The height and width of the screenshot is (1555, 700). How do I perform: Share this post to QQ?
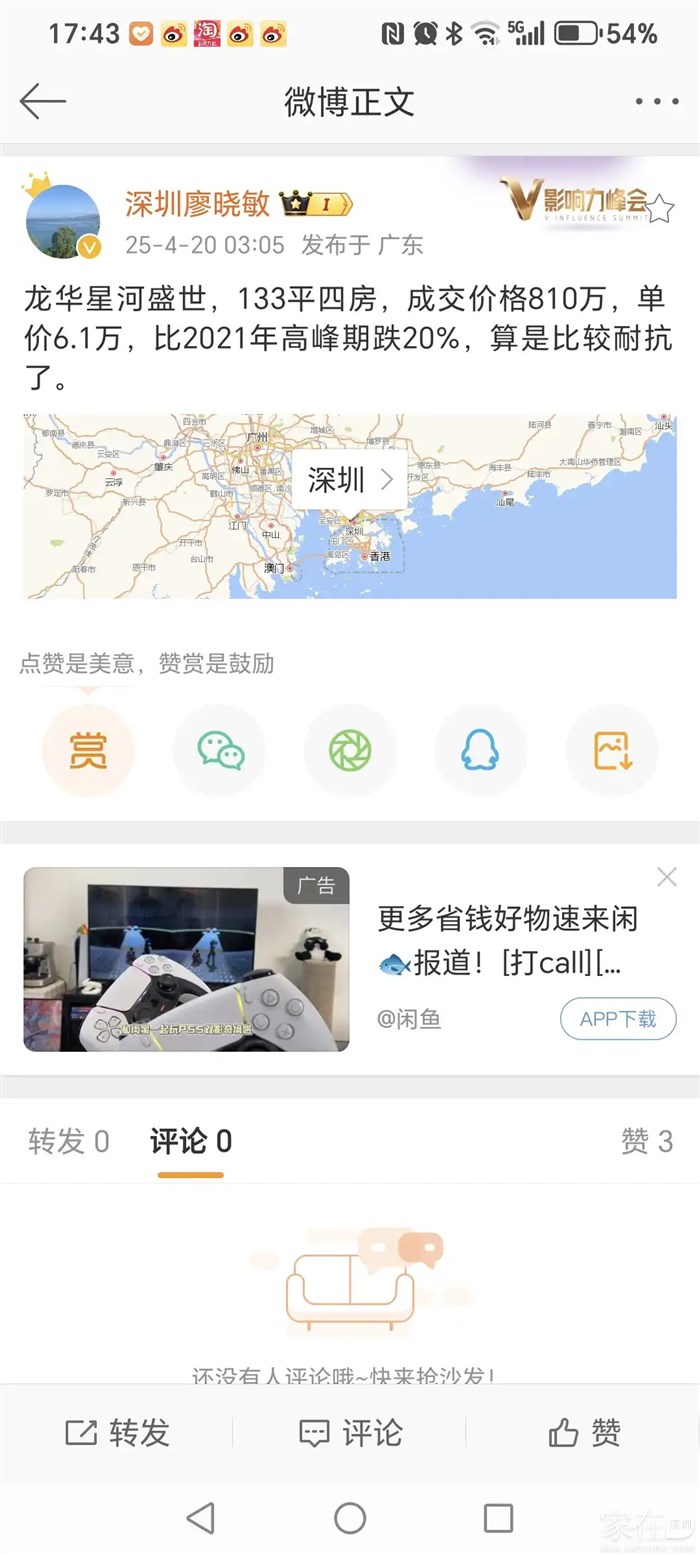pyautogui.click(x=481, y=750)
